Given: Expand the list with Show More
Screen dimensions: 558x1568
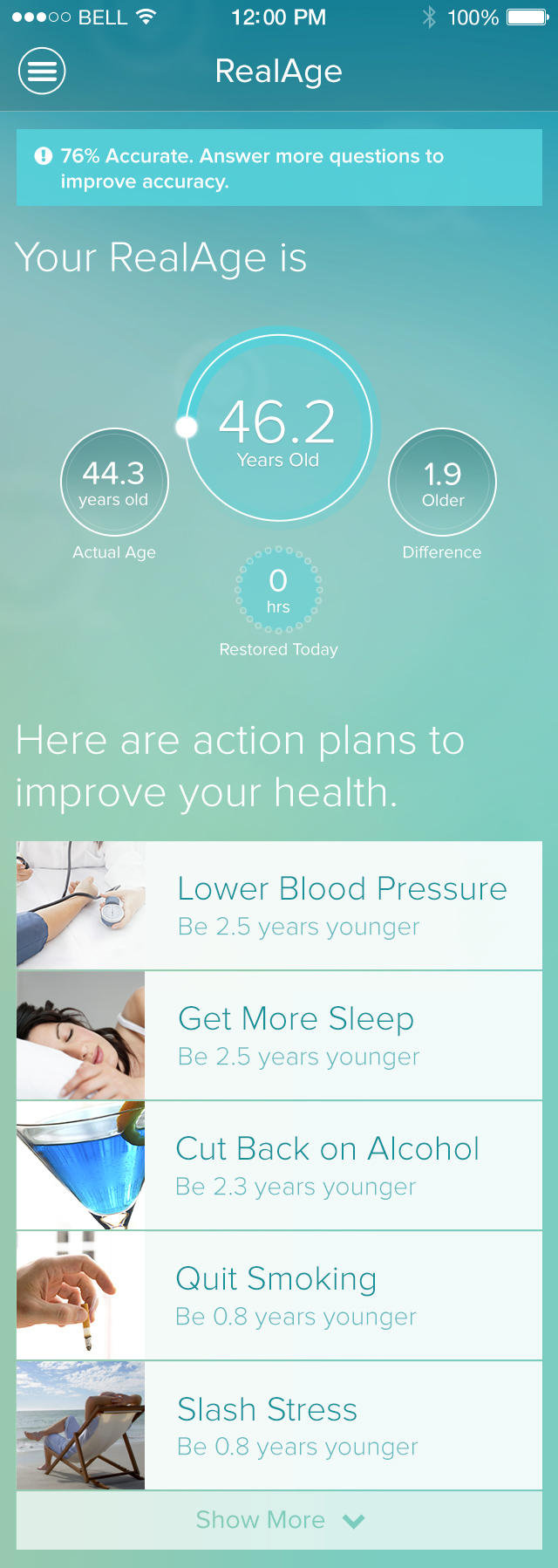Looking at the screenshot, I should 279,1520.
